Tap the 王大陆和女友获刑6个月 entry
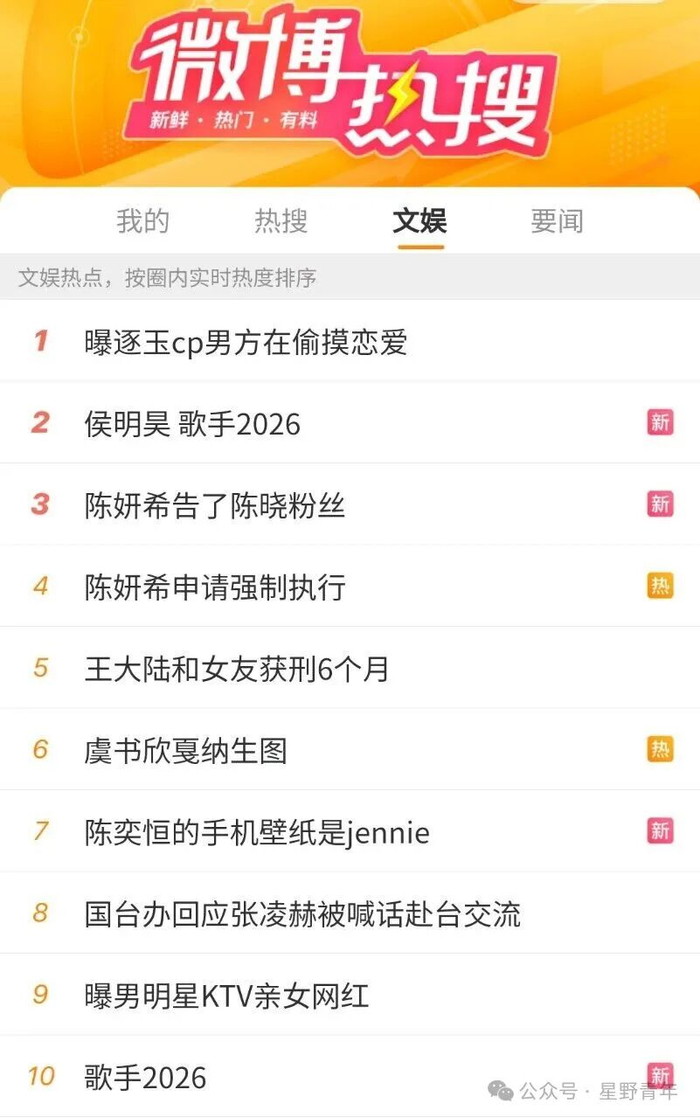 point(237,669)
